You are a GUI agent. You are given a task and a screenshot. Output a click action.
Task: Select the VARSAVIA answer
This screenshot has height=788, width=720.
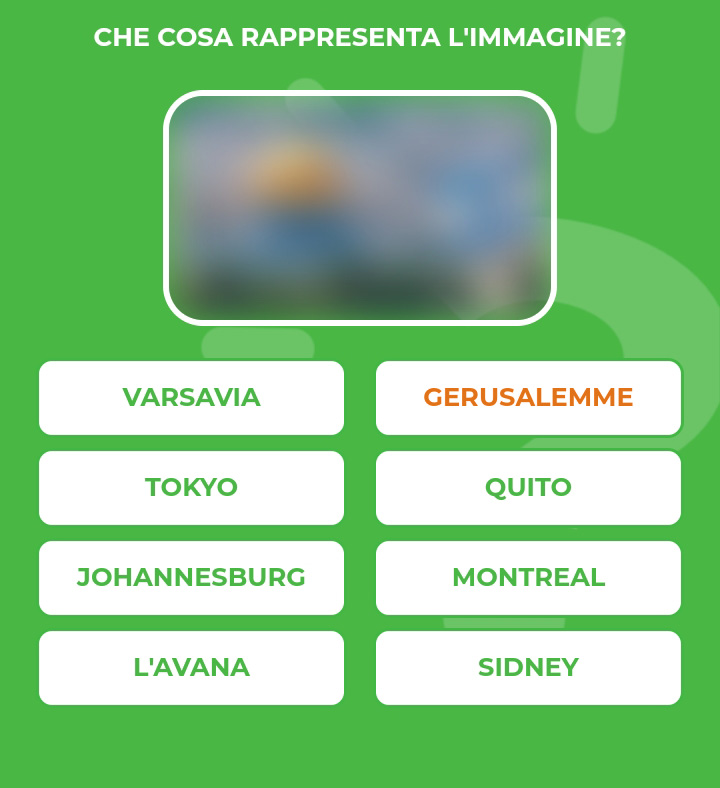pos(191,398)
